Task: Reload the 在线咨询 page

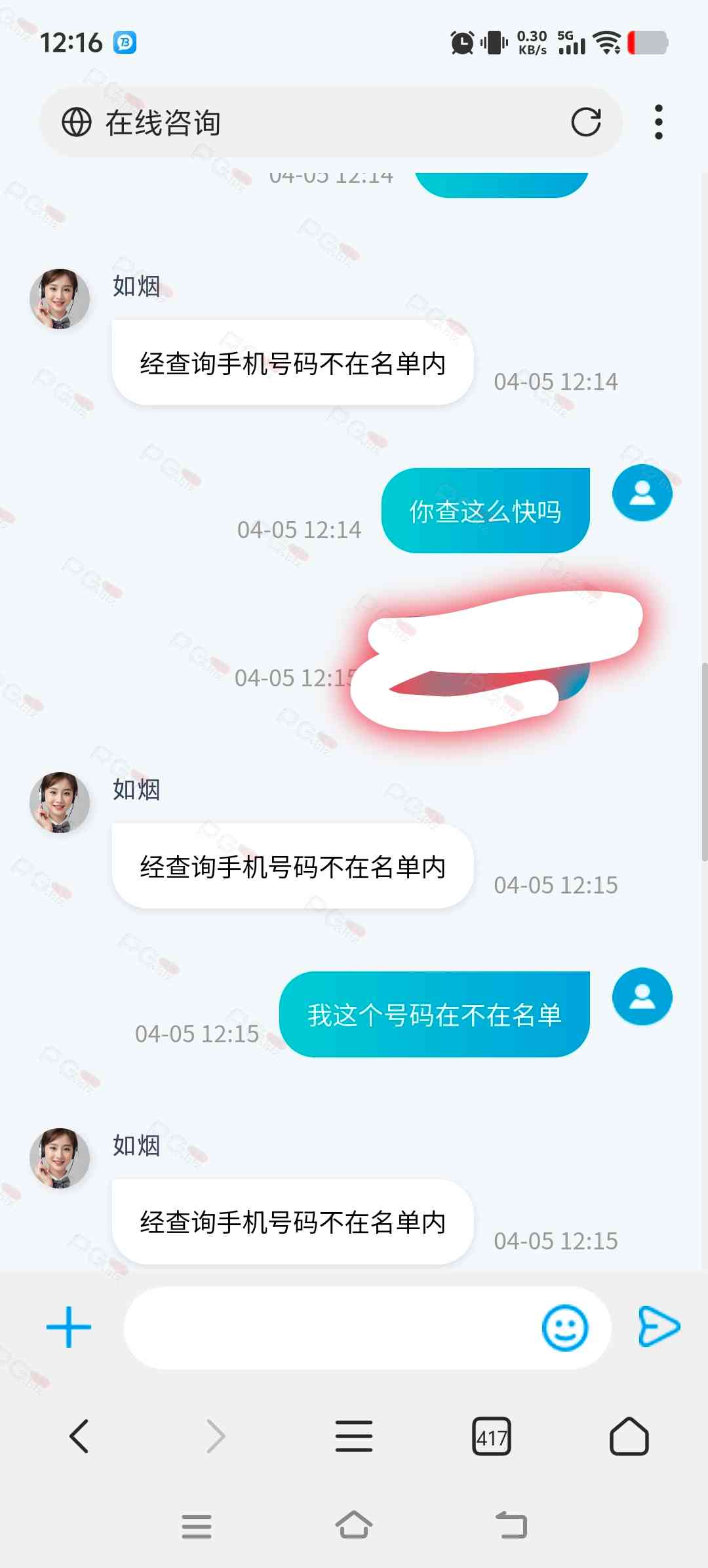Action: (x=585, y=122)
